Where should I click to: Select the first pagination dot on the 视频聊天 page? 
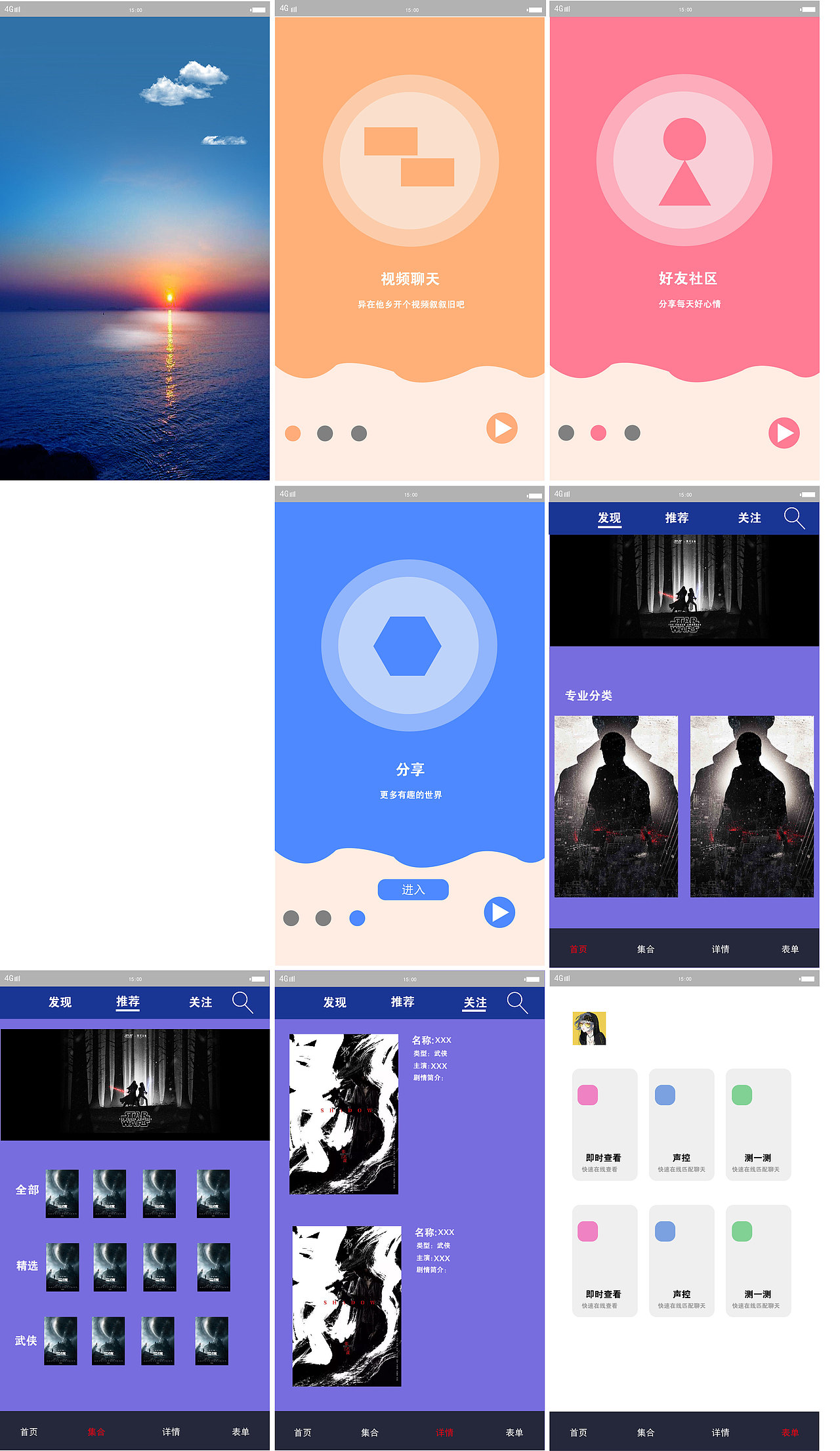pos(292,433)
